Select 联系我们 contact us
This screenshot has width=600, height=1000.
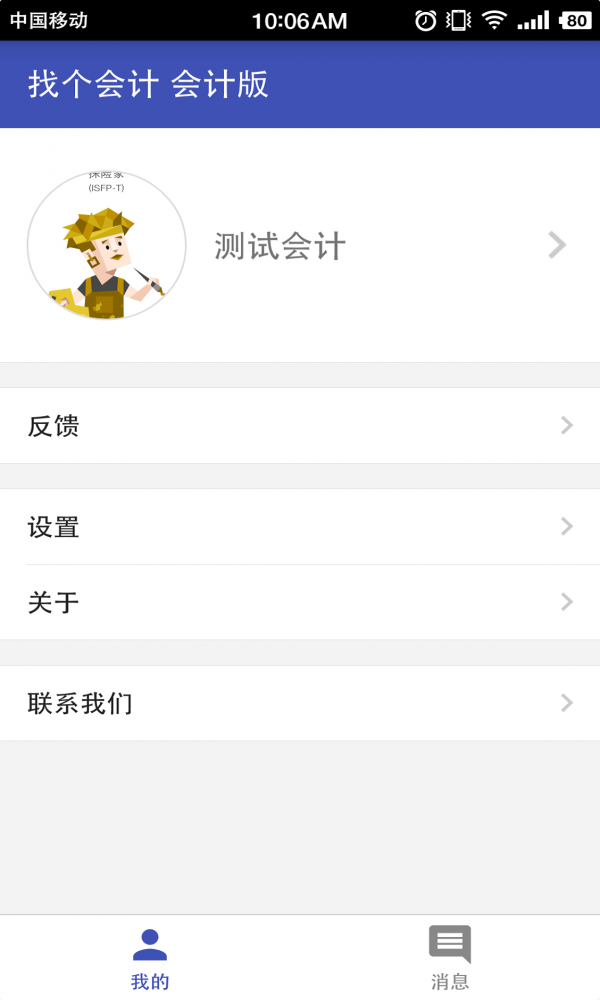pos(300,704)
